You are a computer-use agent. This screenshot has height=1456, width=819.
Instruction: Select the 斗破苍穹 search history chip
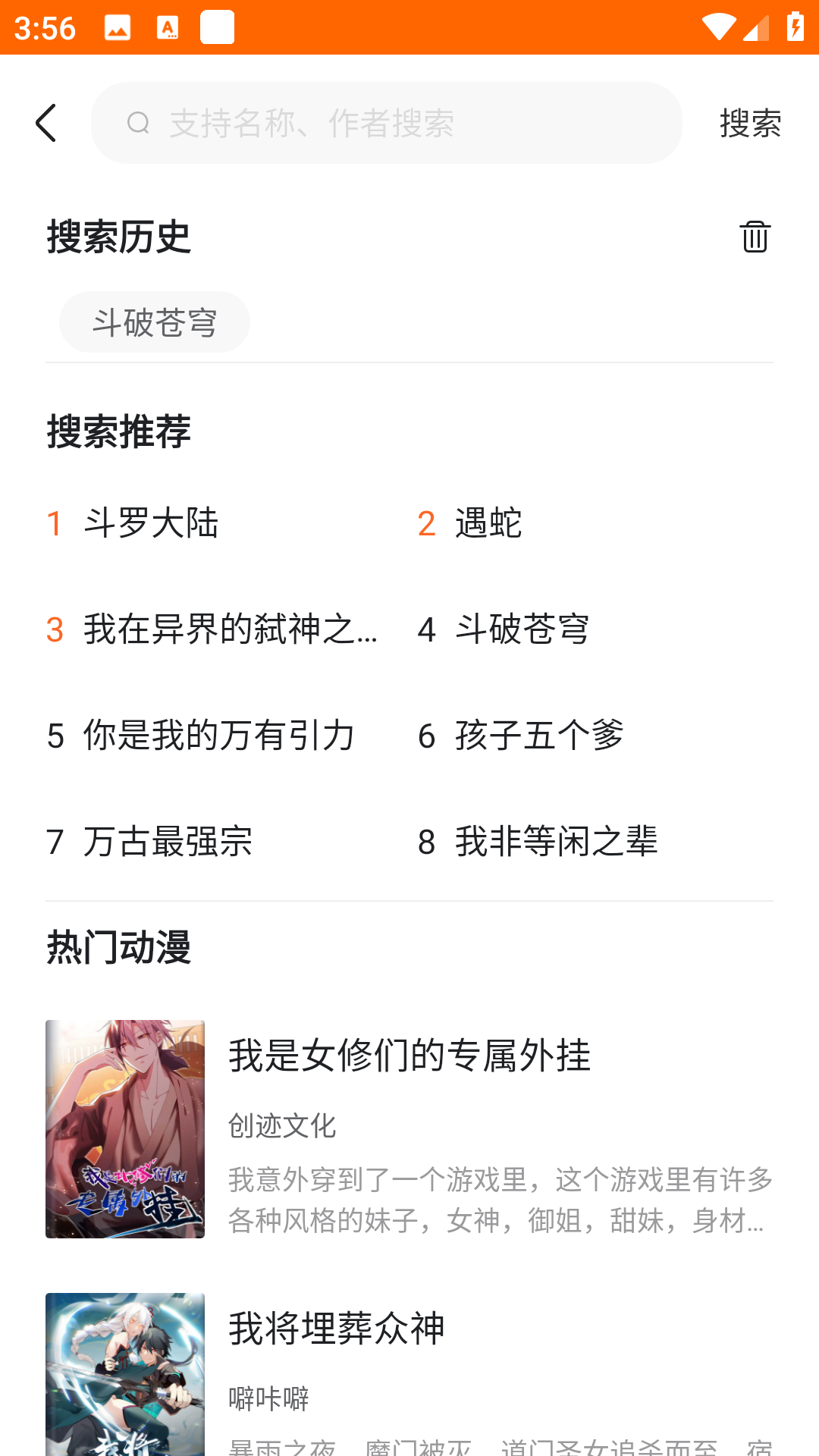click(x=155, y=322)
